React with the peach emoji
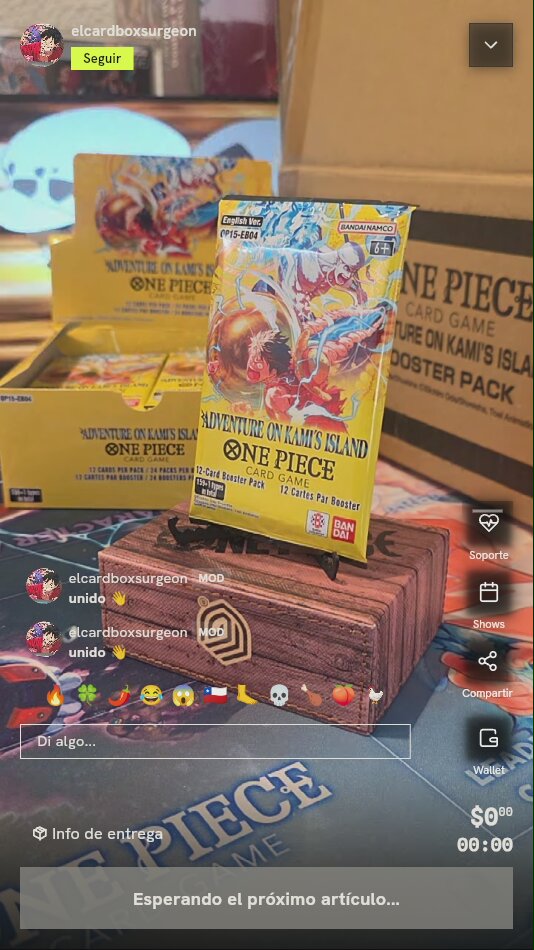534x950 pixels. 342,696
